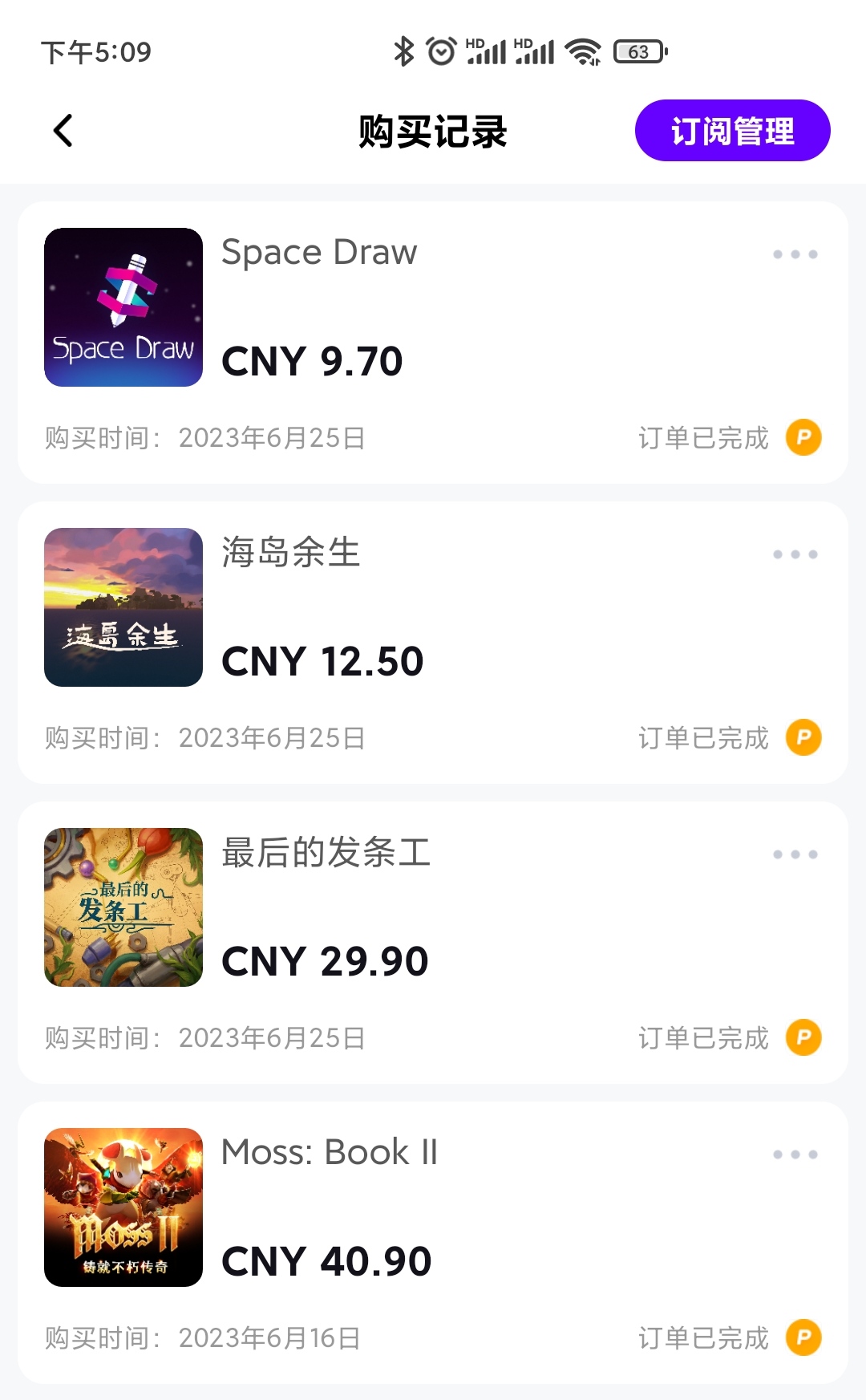Screen dimensions: 866x1400
Task: View the Moss: Book II purchase record
Action: point(433,1243)
